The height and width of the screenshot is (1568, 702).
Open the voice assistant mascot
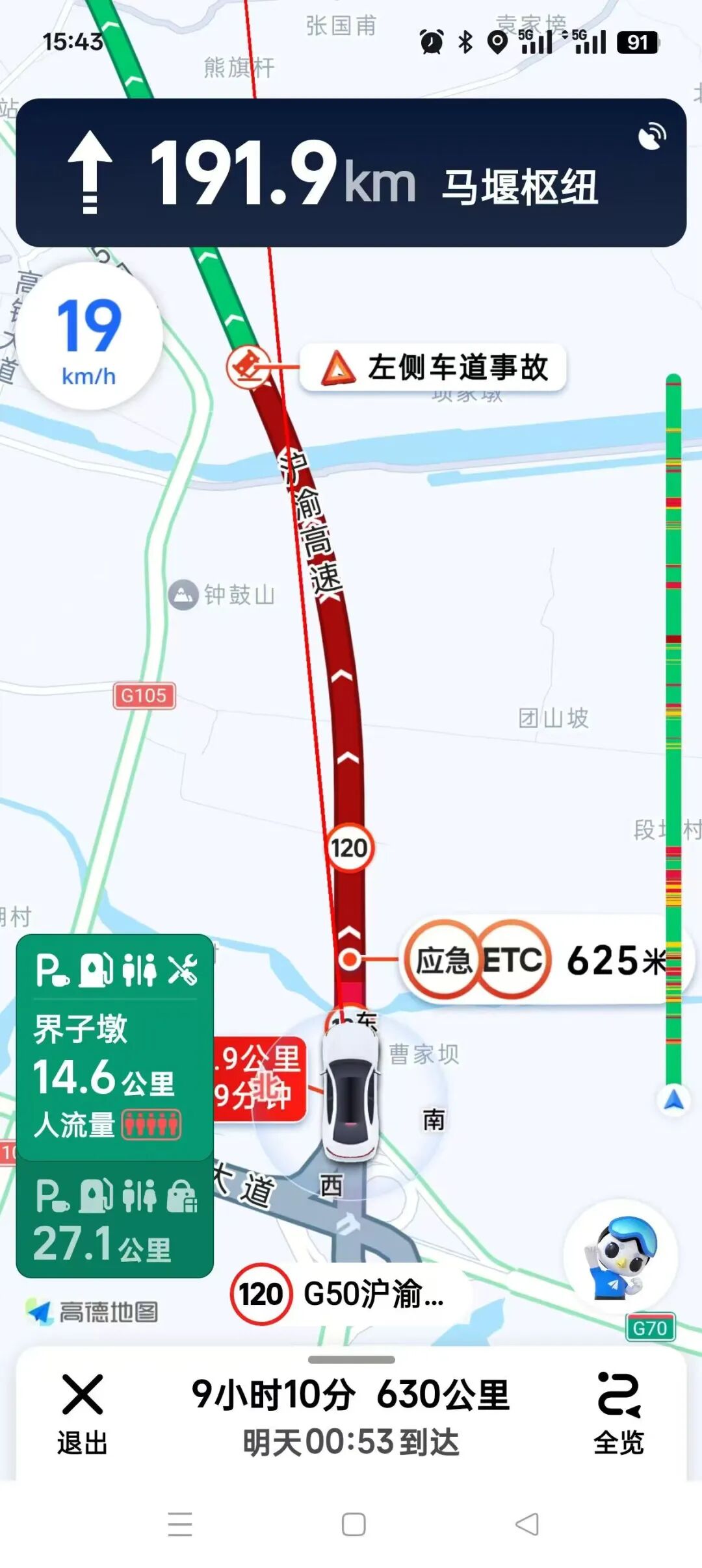click(621, 1257)
